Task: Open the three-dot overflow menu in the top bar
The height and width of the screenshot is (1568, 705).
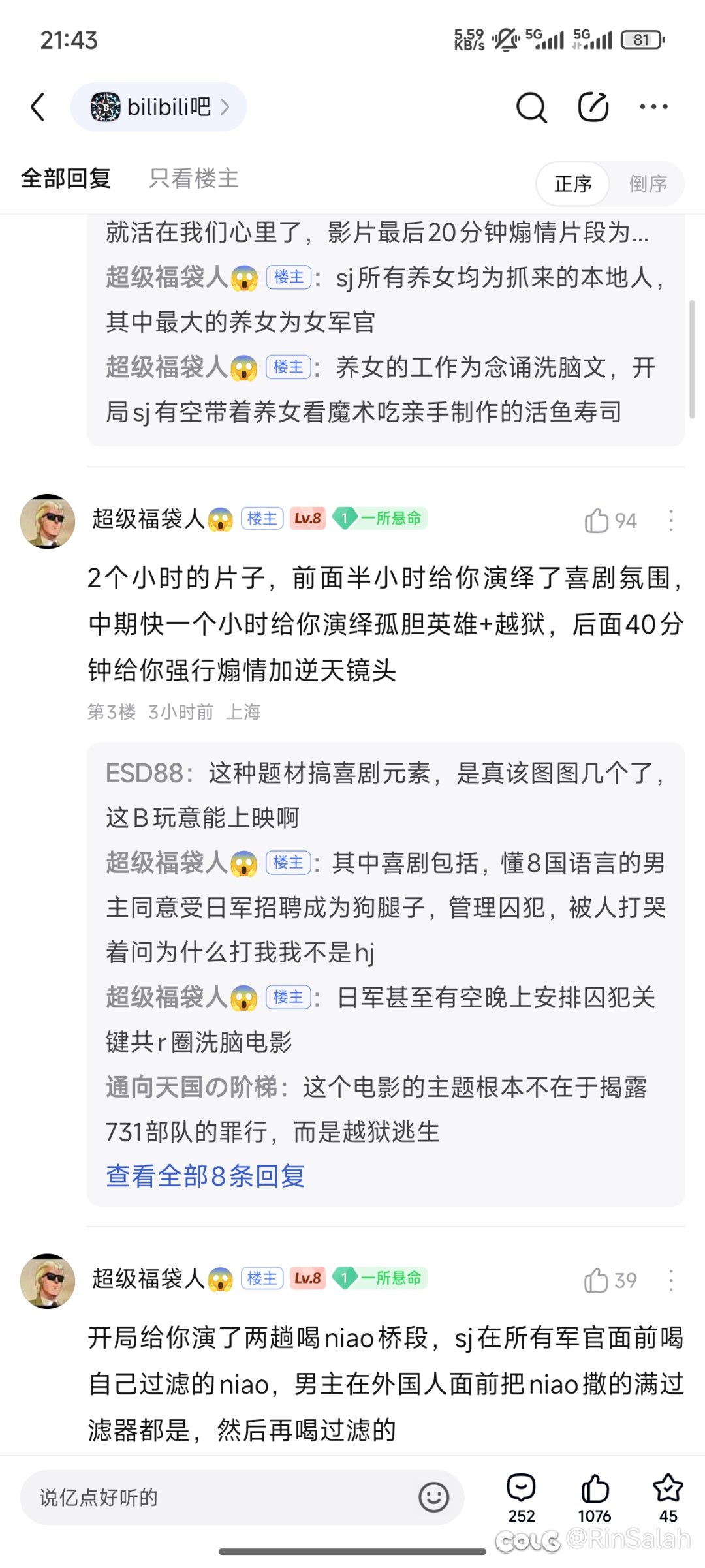Action: [x=653, y=107]
